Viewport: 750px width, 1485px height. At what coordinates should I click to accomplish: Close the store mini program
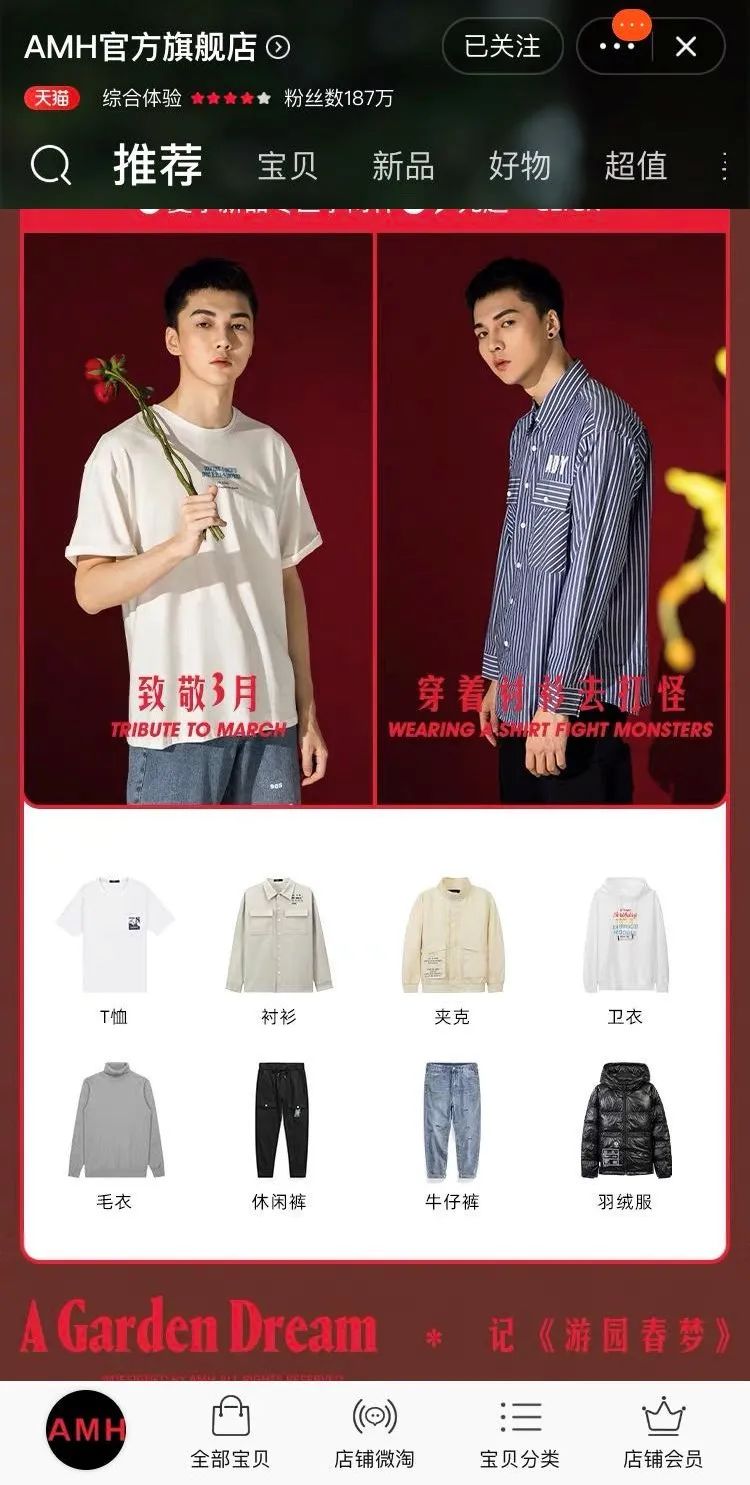click(686, 46)
